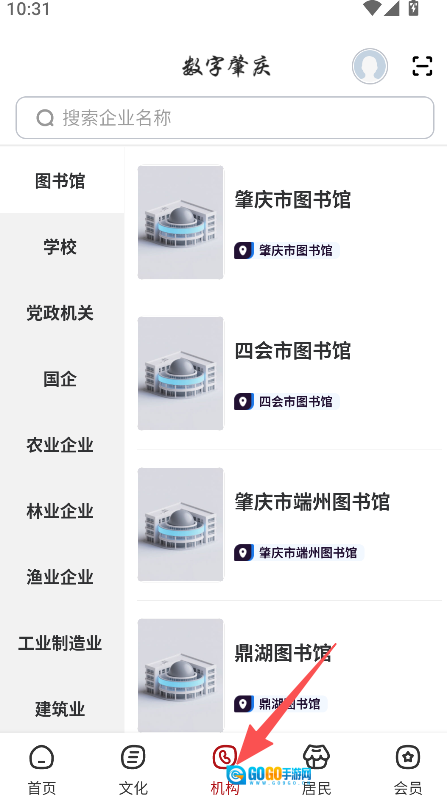Image resolution: width=447 pixels, height=795 pixels.
Task: Switch to the 会员 tab
Action: [x=408, y=769]
